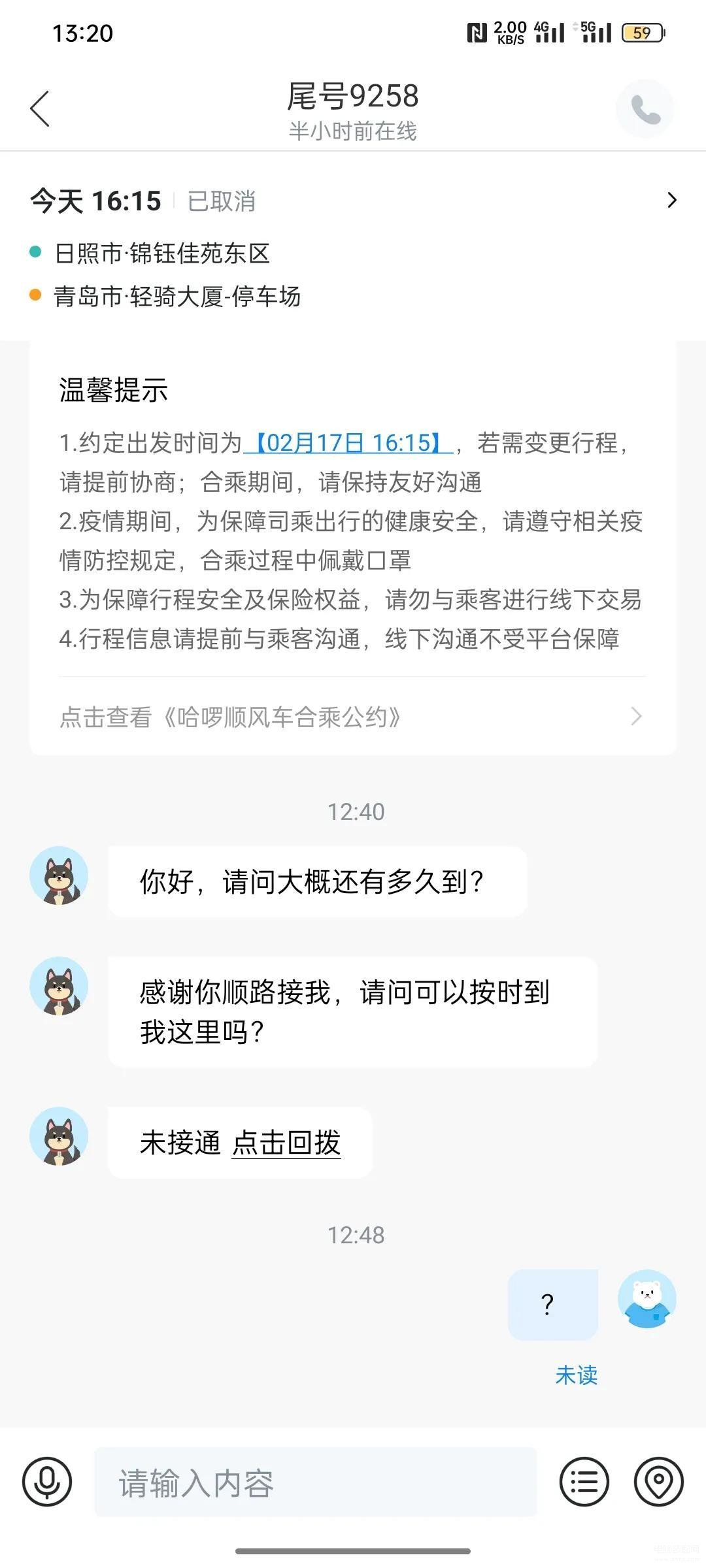Open the quick replies list icon
The height and width of the screenshot is (1568, 706).
click(x=584, y=1482)
